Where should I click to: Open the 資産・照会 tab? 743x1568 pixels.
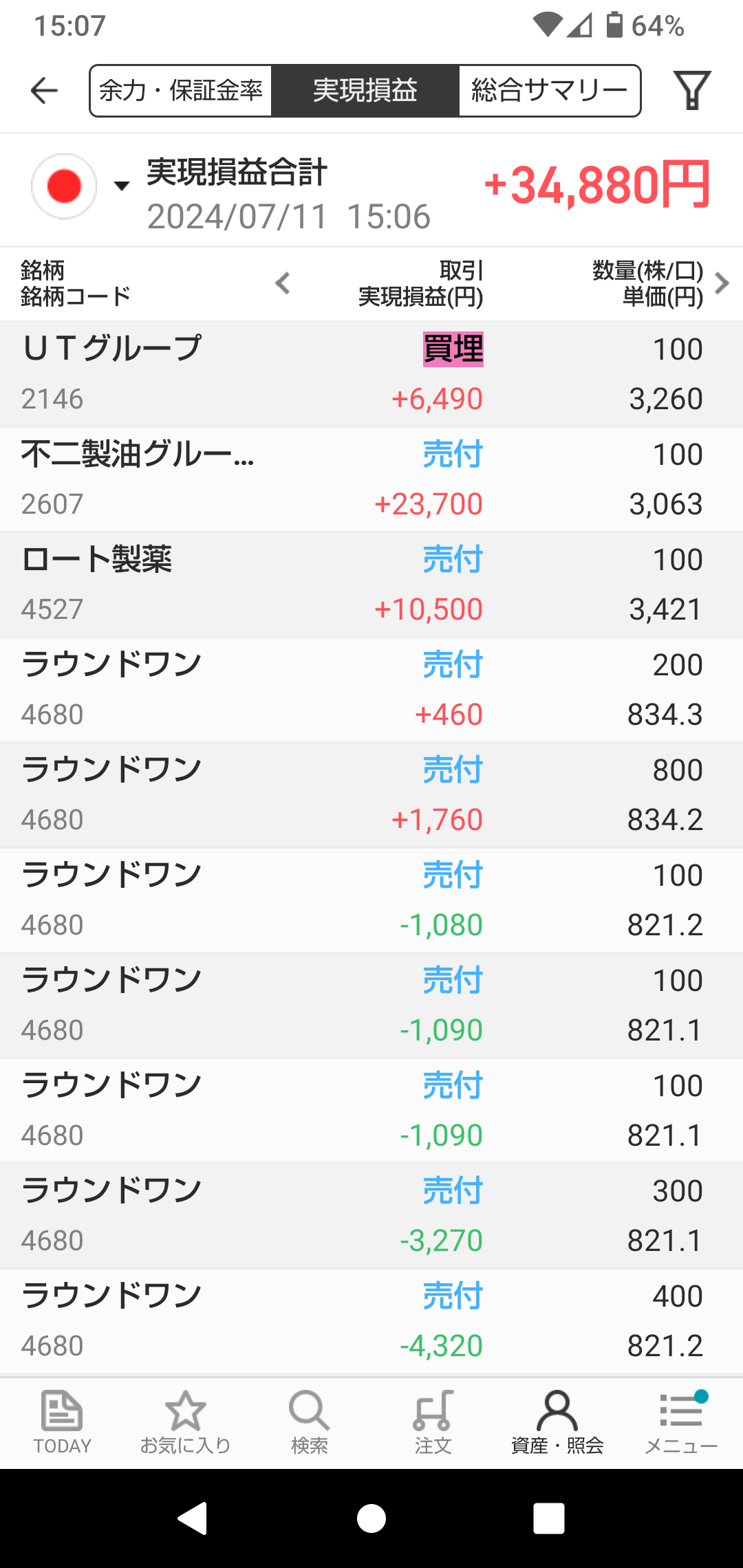pyautogui.click(x=557, y=1422)
